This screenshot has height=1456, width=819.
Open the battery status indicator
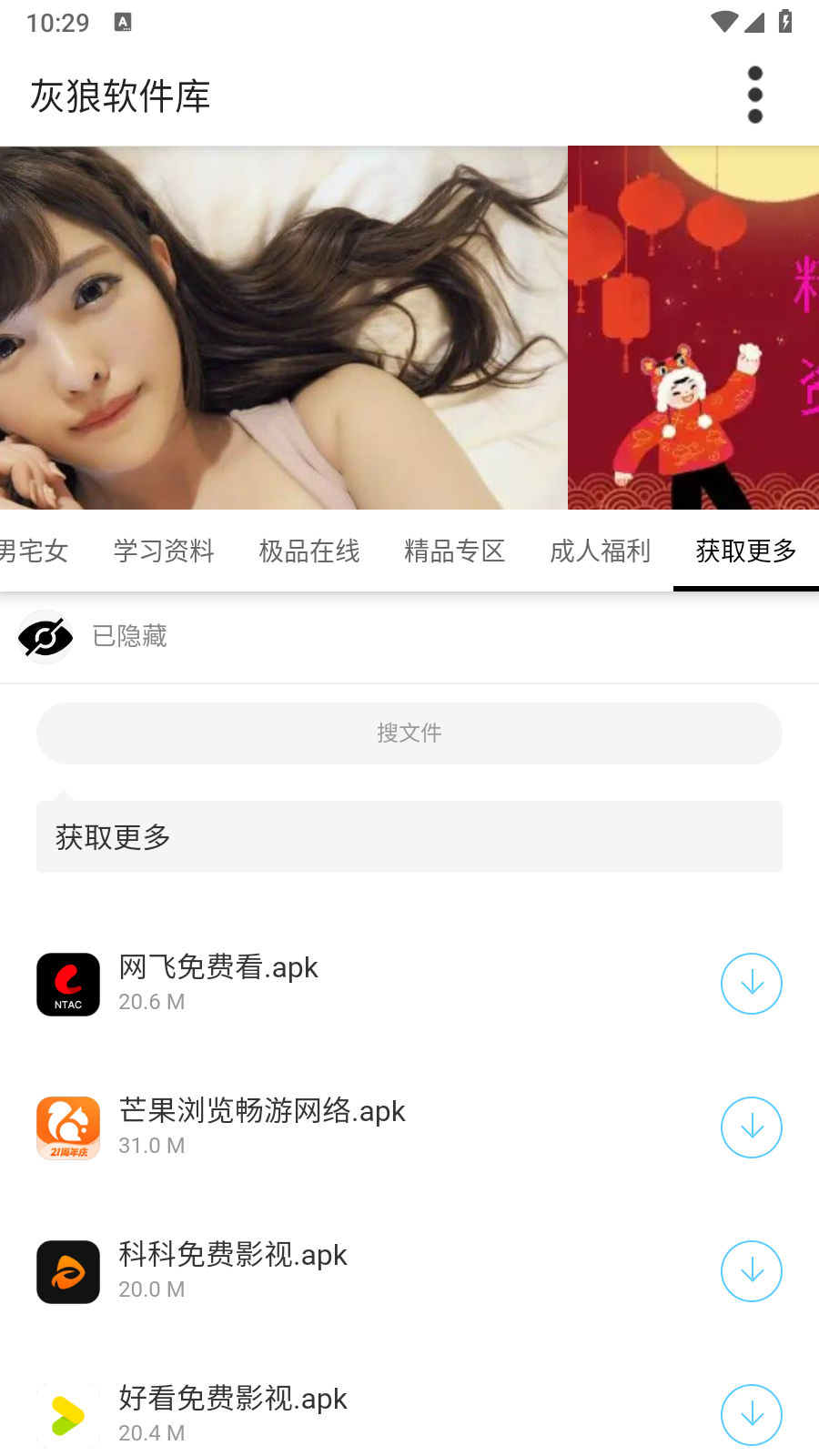pyautogui.click(x=784, y=23)
